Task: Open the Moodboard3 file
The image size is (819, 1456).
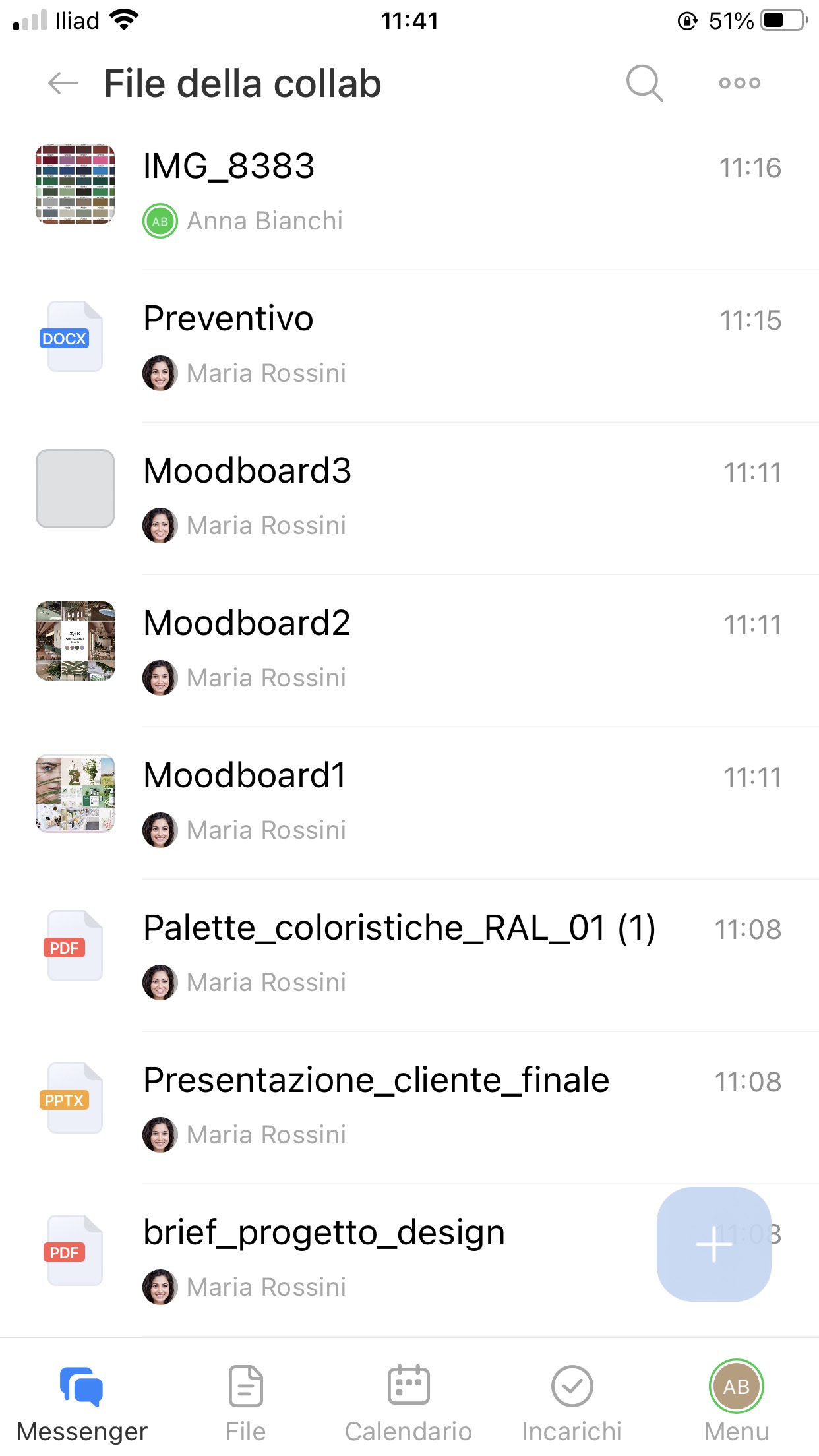Action: pyautogui.click(x=247, y=472)
